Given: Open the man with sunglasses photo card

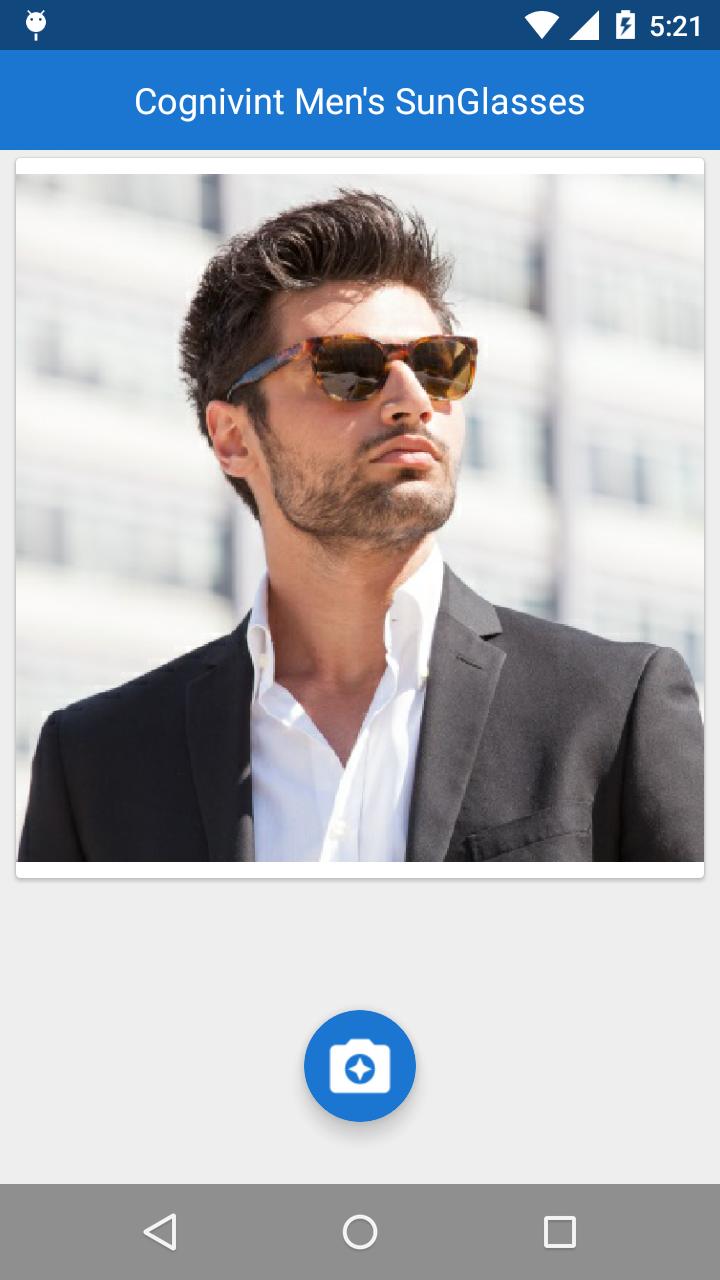Looking at the screenshot, I should click(x=360, y=517).
